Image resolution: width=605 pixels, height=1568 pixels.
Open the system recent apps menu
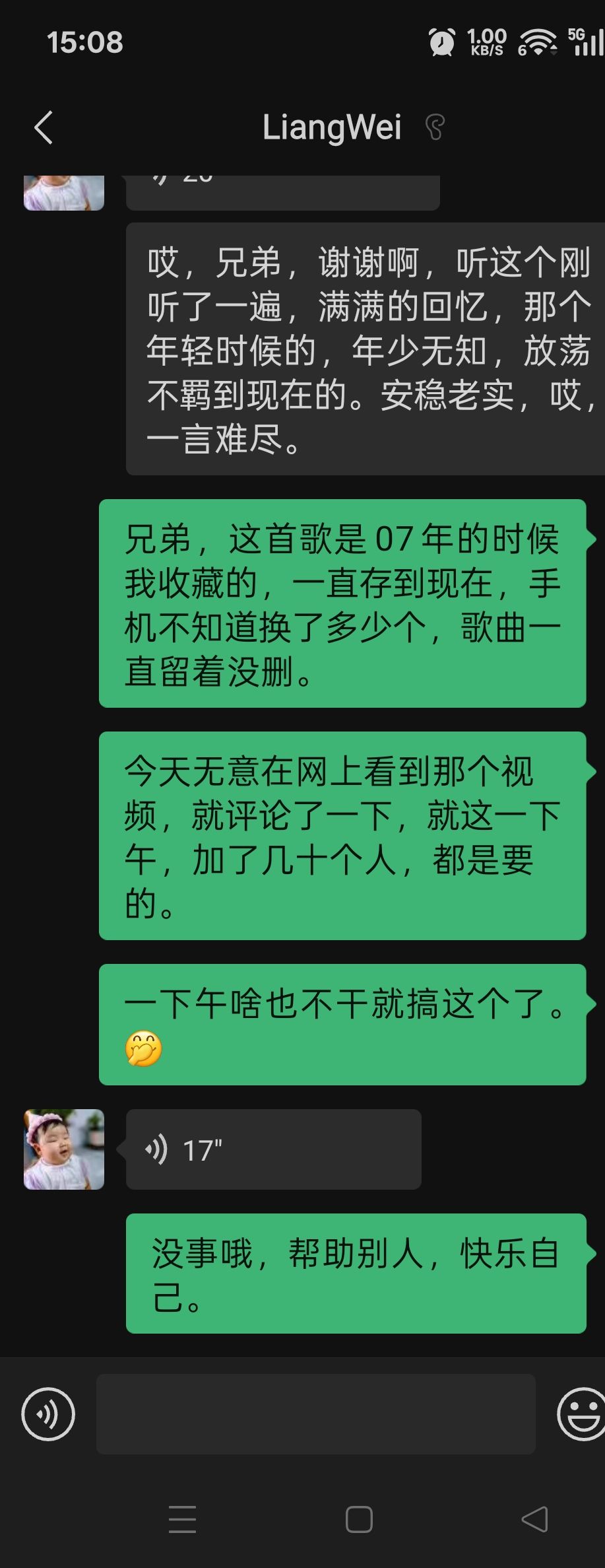pyautogui.click(x=183, y=1519)
